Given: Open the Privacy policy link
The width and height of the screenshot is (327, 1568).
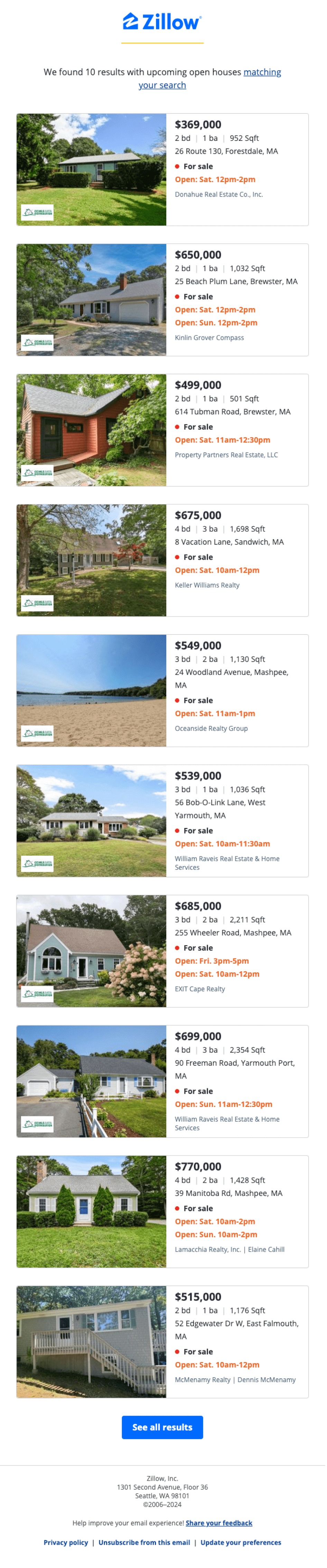Looking at the screenshot, I should coord(66,1542).
